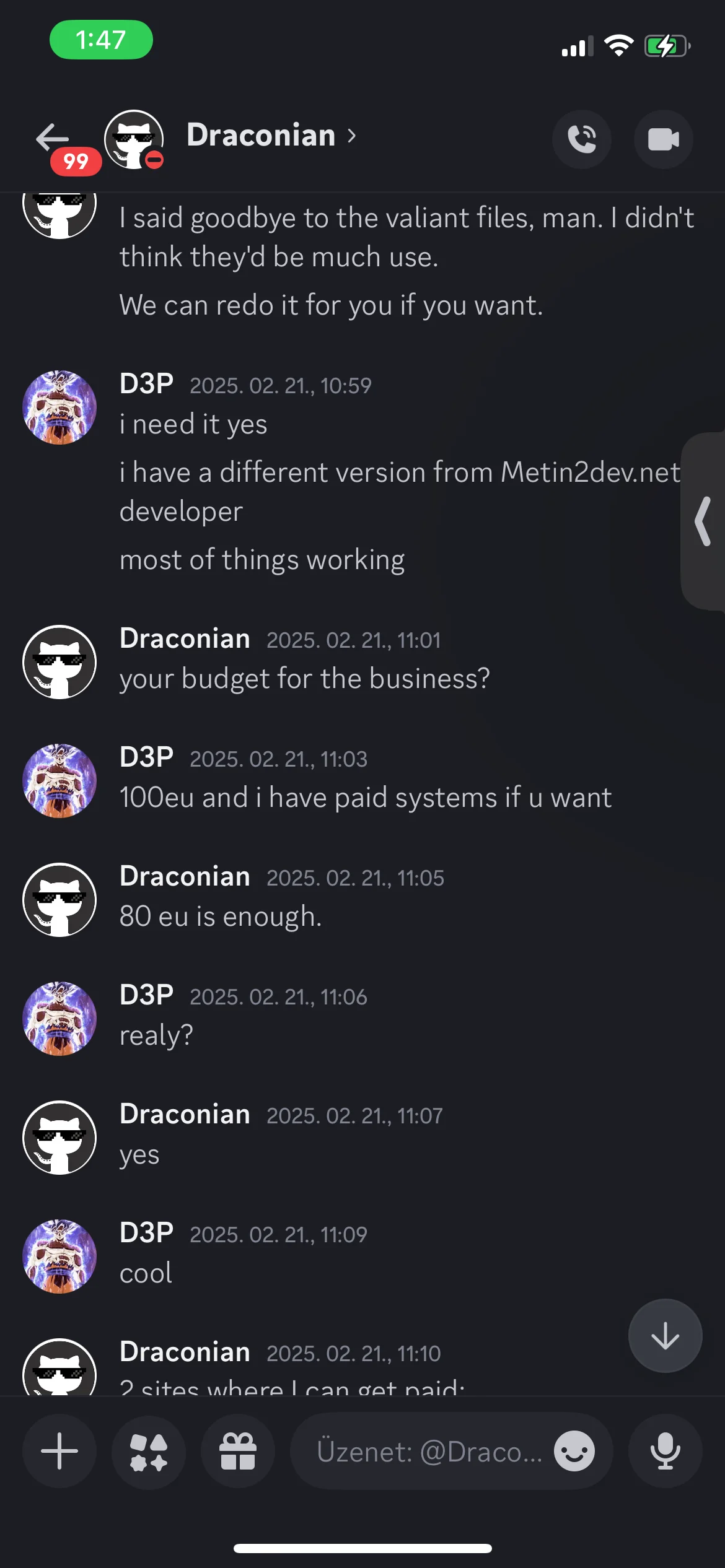This screenshot has height=1568, width=725.
Task: Open the emoji picker
Action: click(x=574, y=1451)
